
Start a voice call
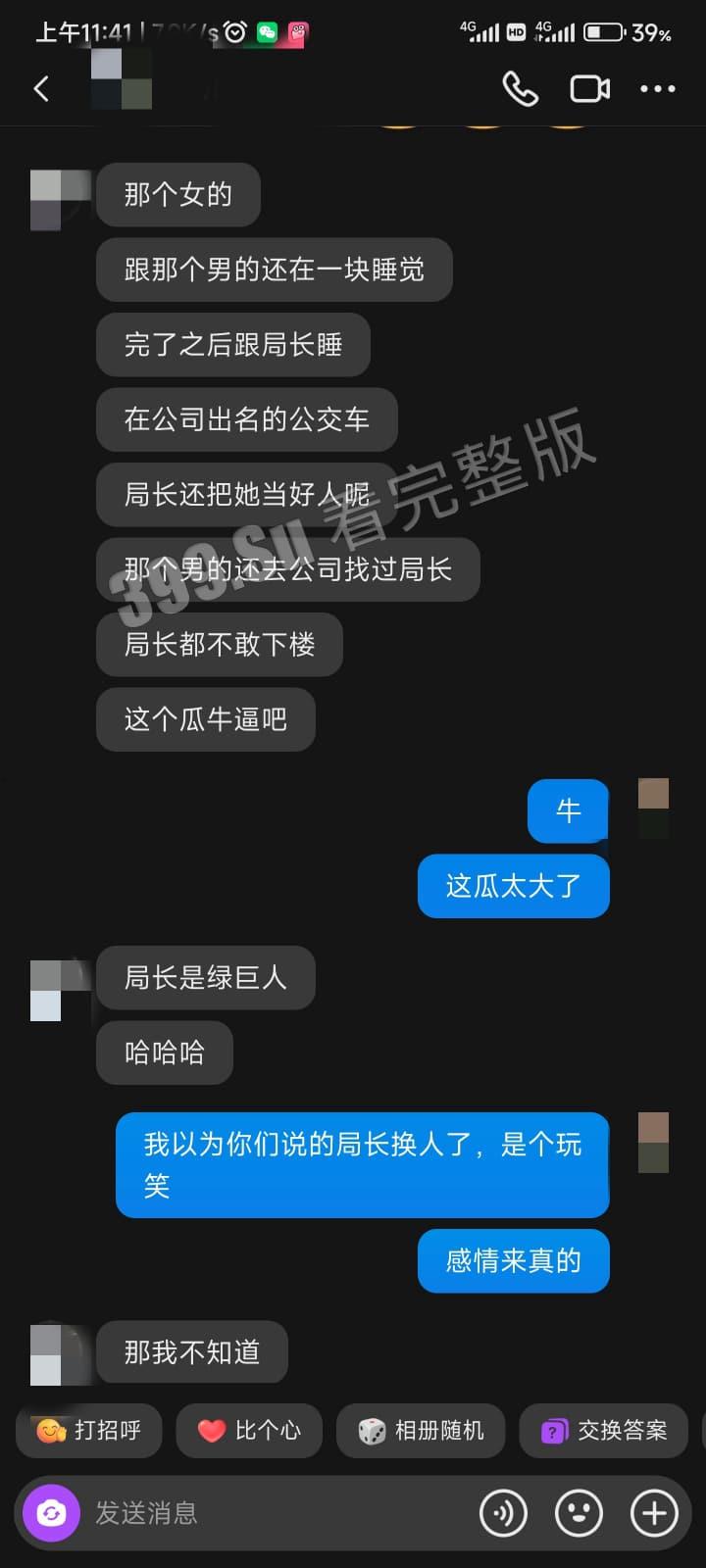[x=520, y=89]
